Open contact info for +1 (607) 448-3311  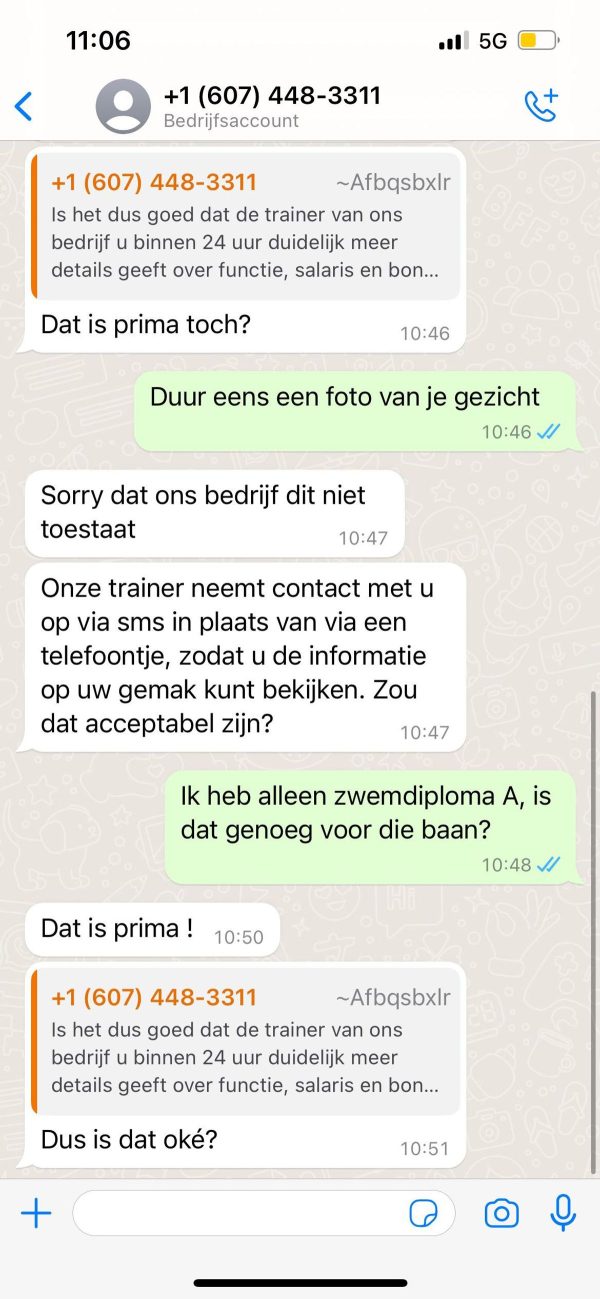pos(270,105)
